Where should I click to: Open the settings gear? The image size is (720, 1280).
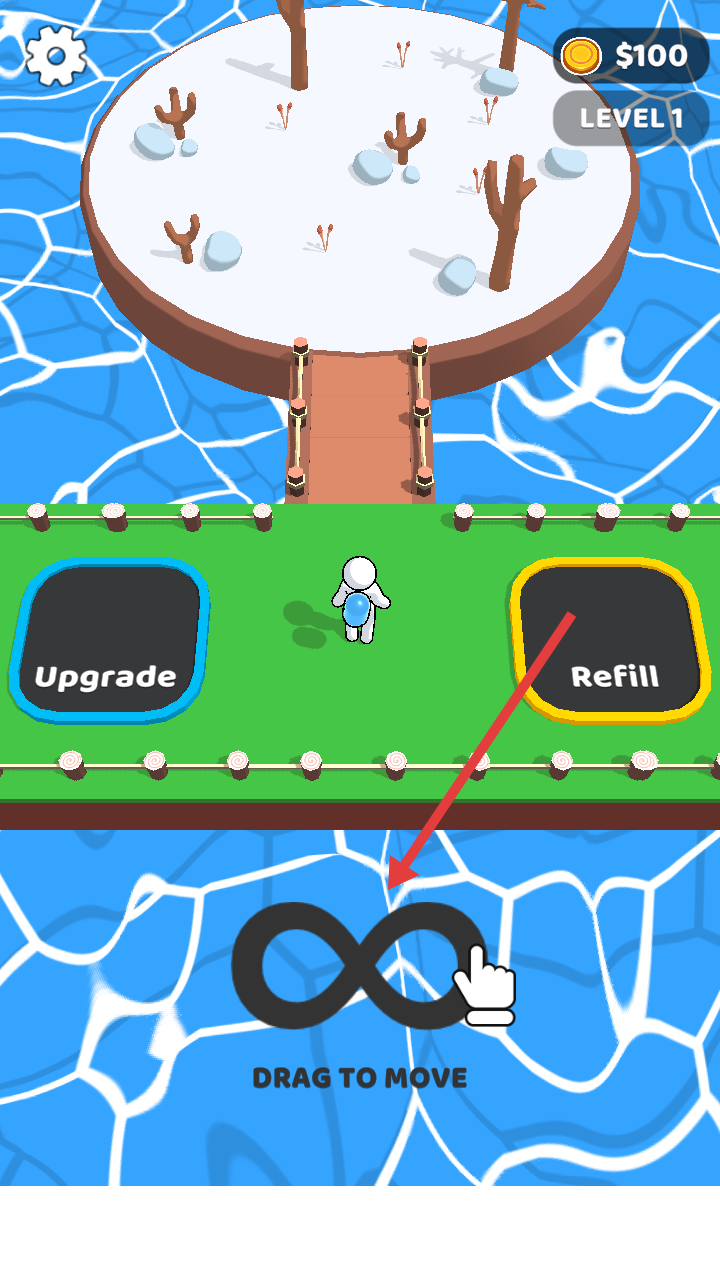click(56, 56)
